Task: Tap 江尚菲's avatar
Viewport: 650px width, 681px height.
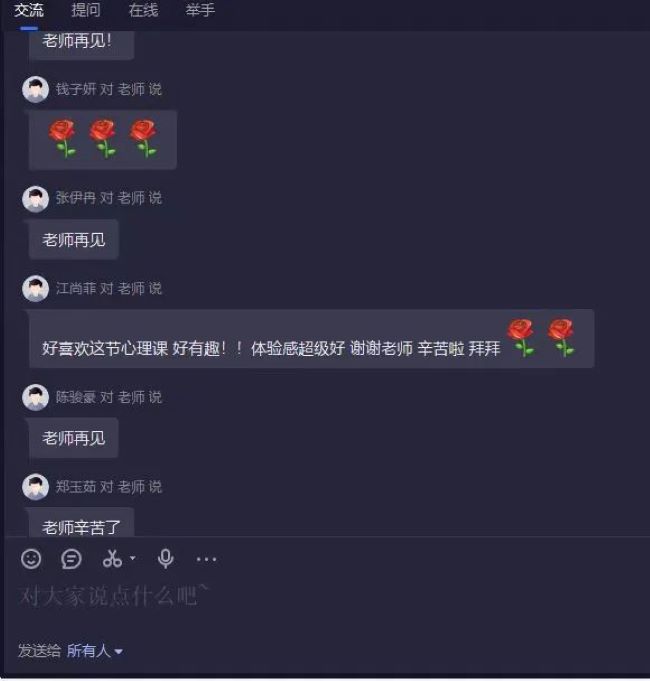Action: point(36,289)
